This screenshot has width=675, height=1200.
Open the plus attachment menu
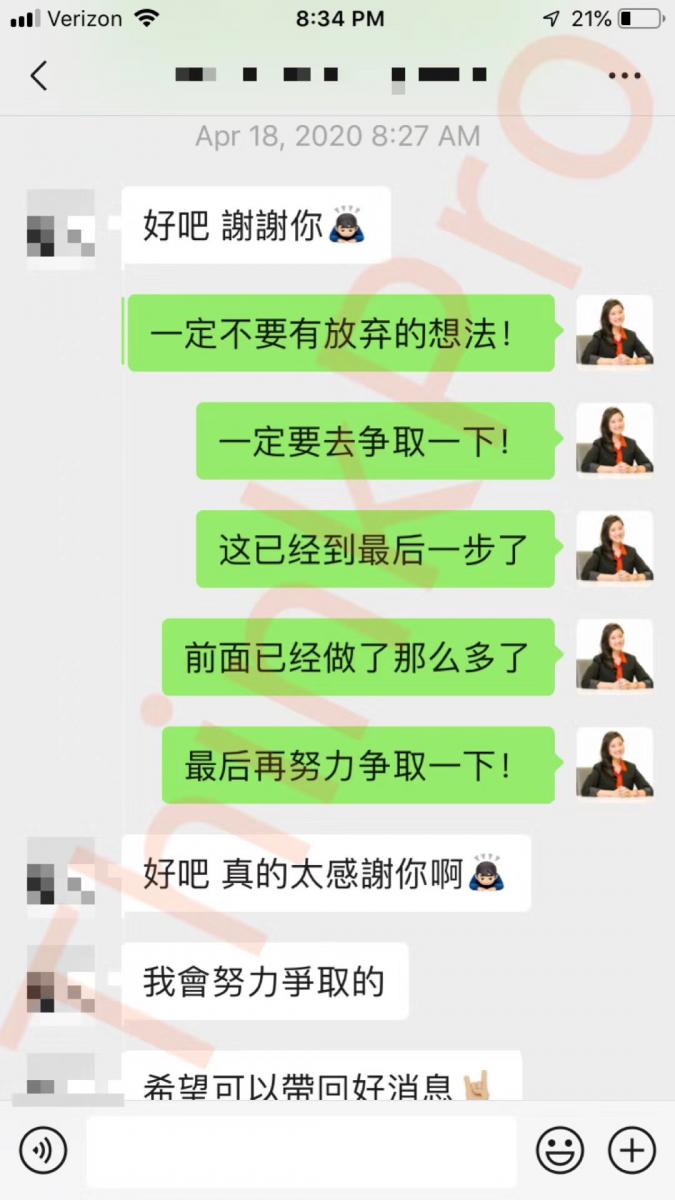coord(632,1150)
